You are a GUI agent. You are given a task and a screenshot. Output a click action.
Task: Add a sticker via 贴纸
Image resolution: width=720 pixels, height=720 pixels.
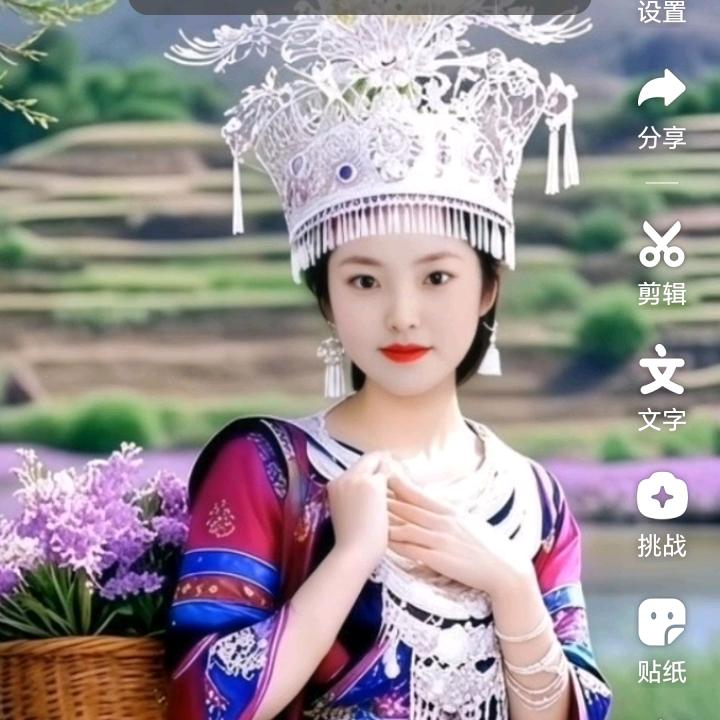(x=662, y=638)
